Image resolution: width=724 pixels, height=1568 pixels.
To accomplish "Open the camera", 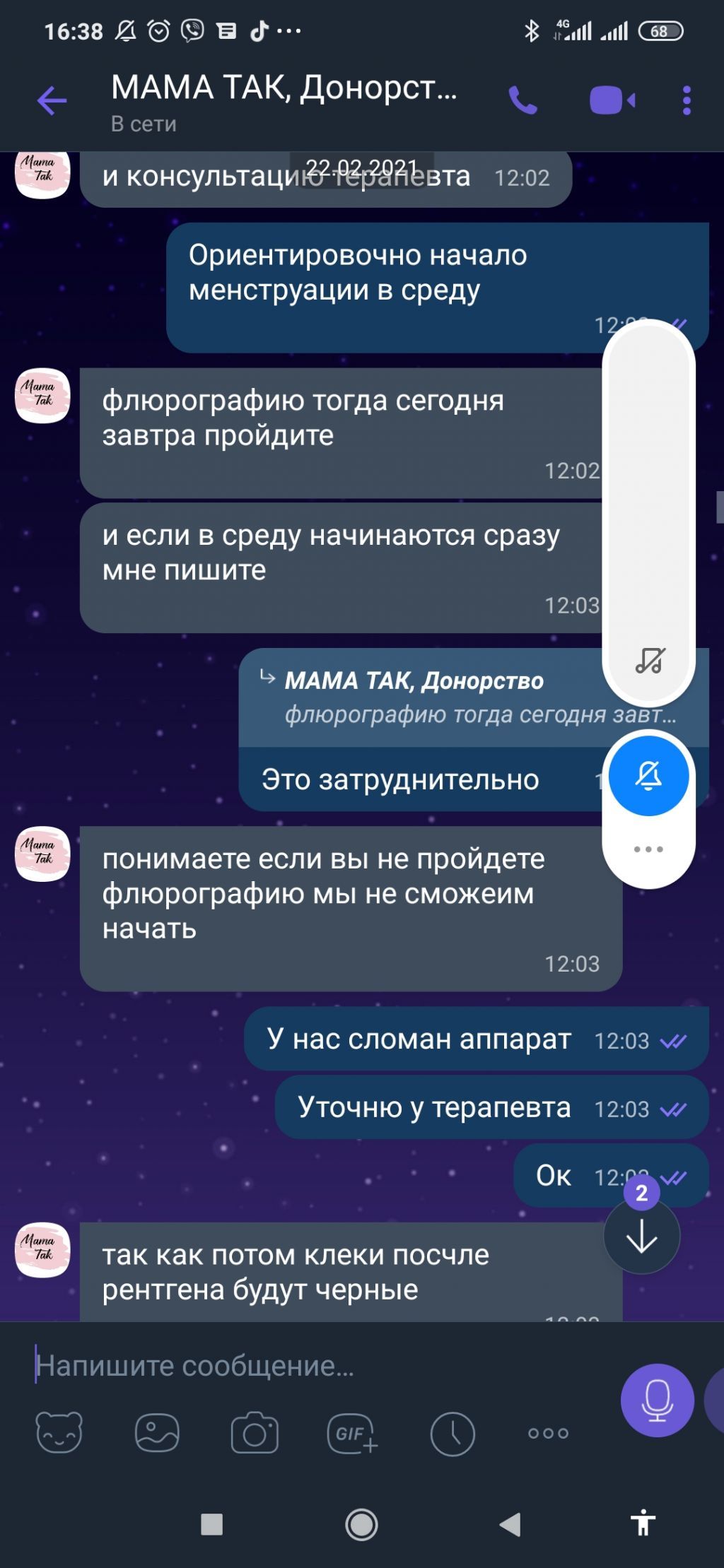I will pos(255,1433).
